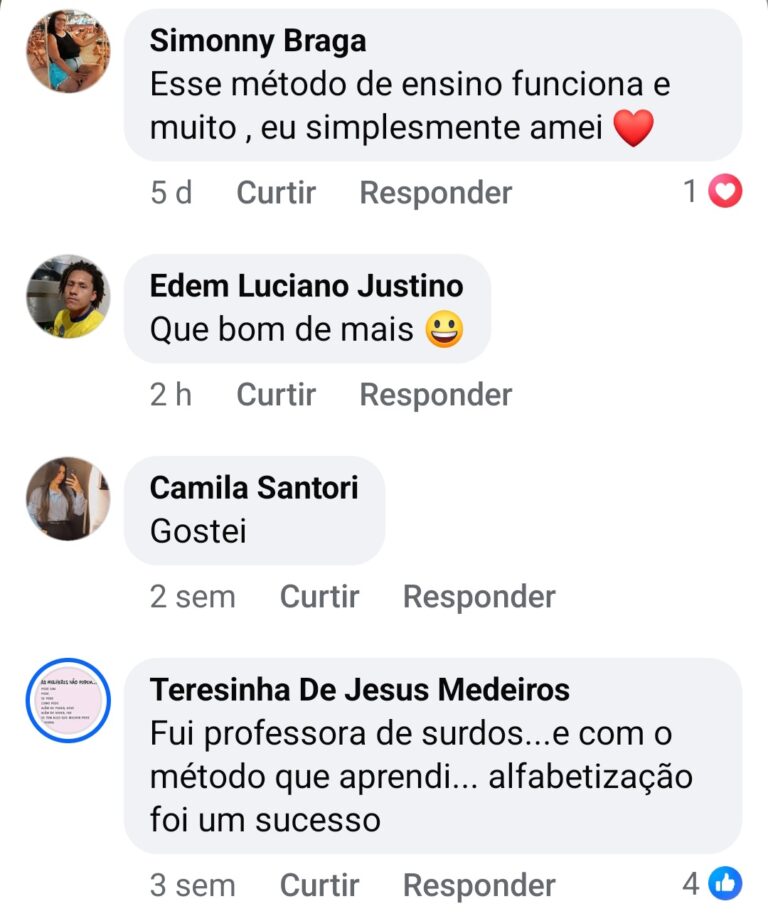This screenshot has width=768, height=921.
Task: Click the red heart emoji in Simonny's comment
Action: (x=632, y=127)
